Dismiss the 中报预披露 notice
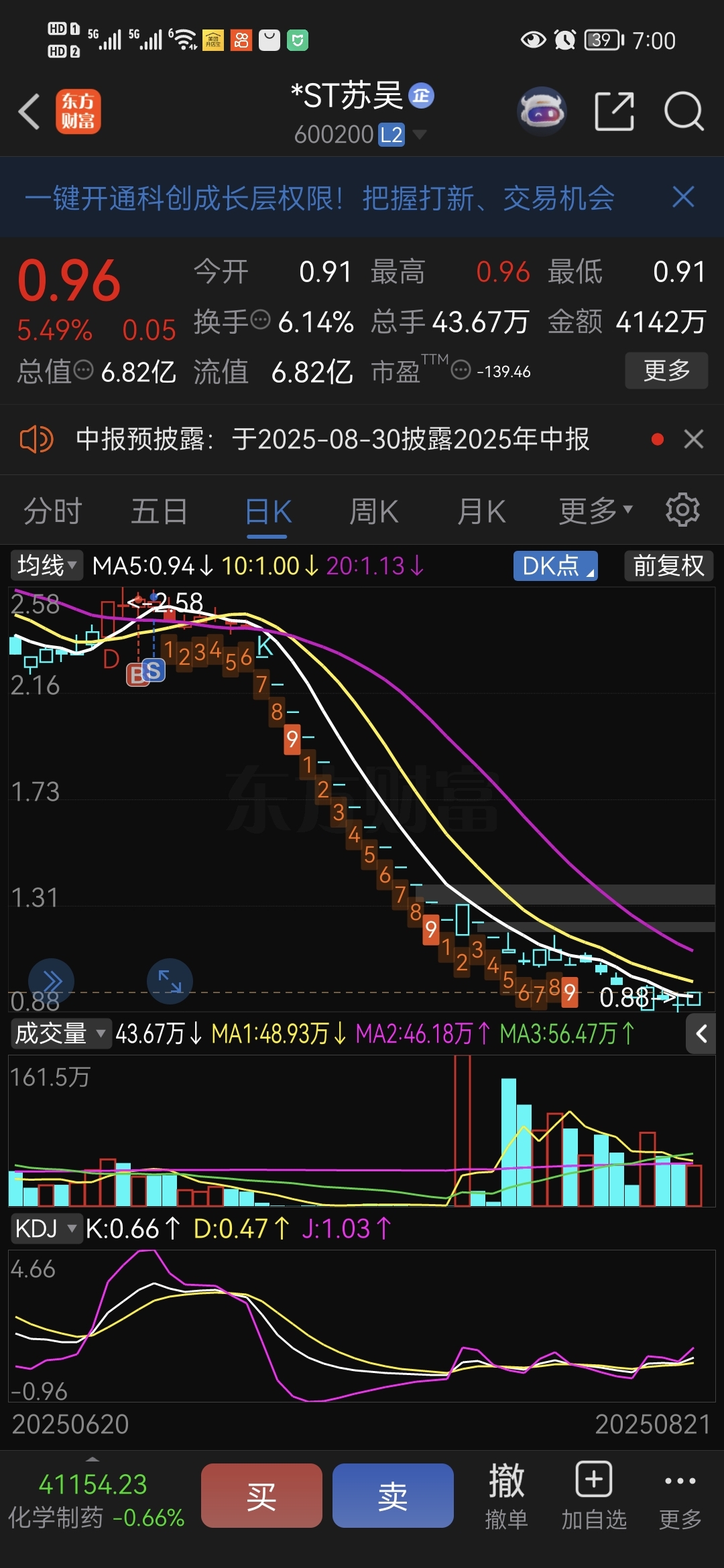 tap(693, 440)
